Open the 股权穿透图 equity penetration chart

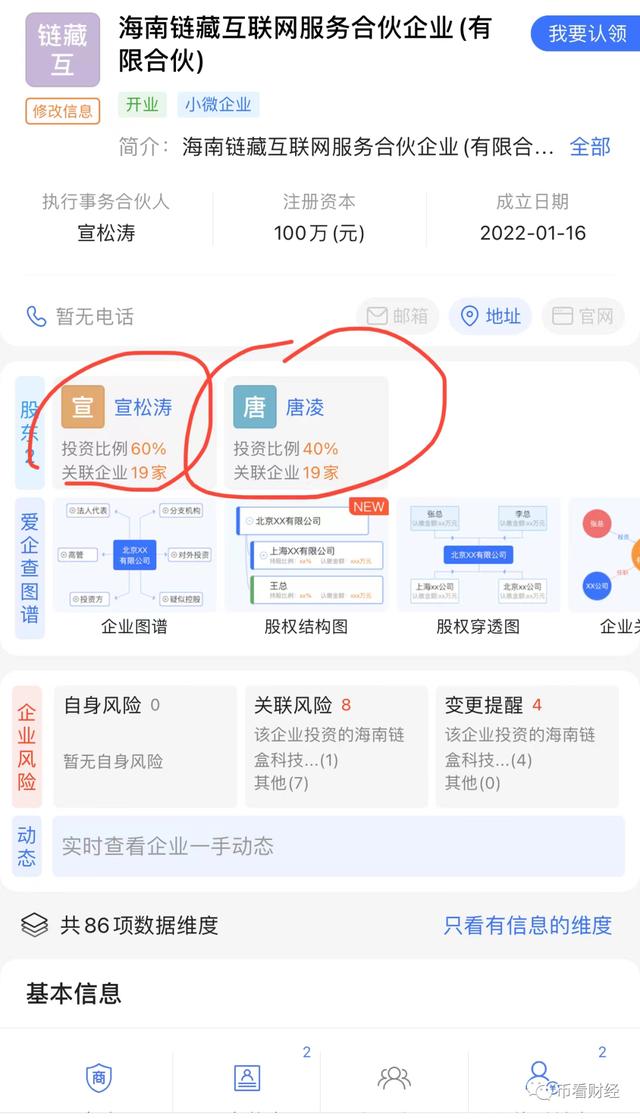click(478, 567)
